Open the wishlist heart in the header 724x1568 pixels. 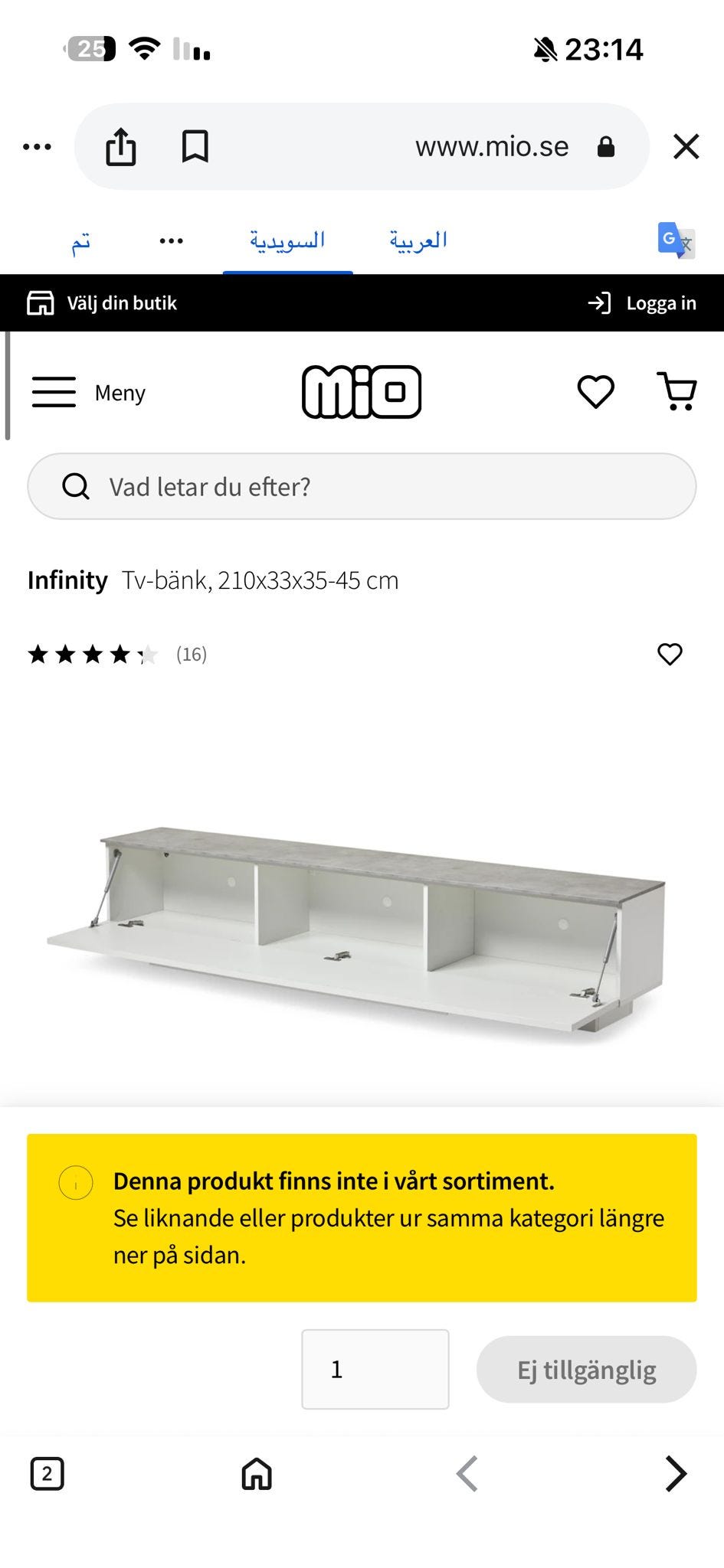595,392
